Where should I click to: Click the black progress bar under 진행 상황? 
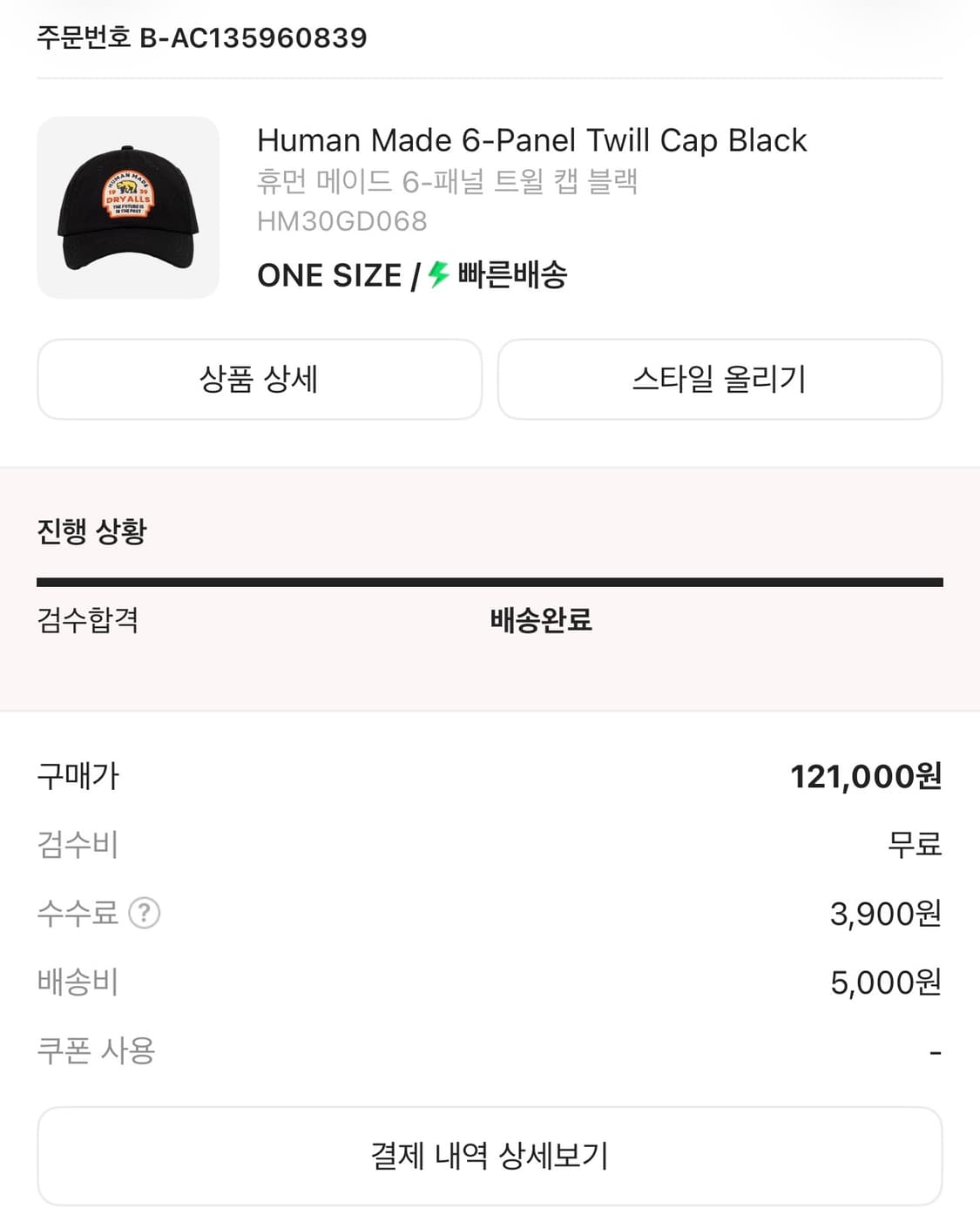click(x=490, y=577)
